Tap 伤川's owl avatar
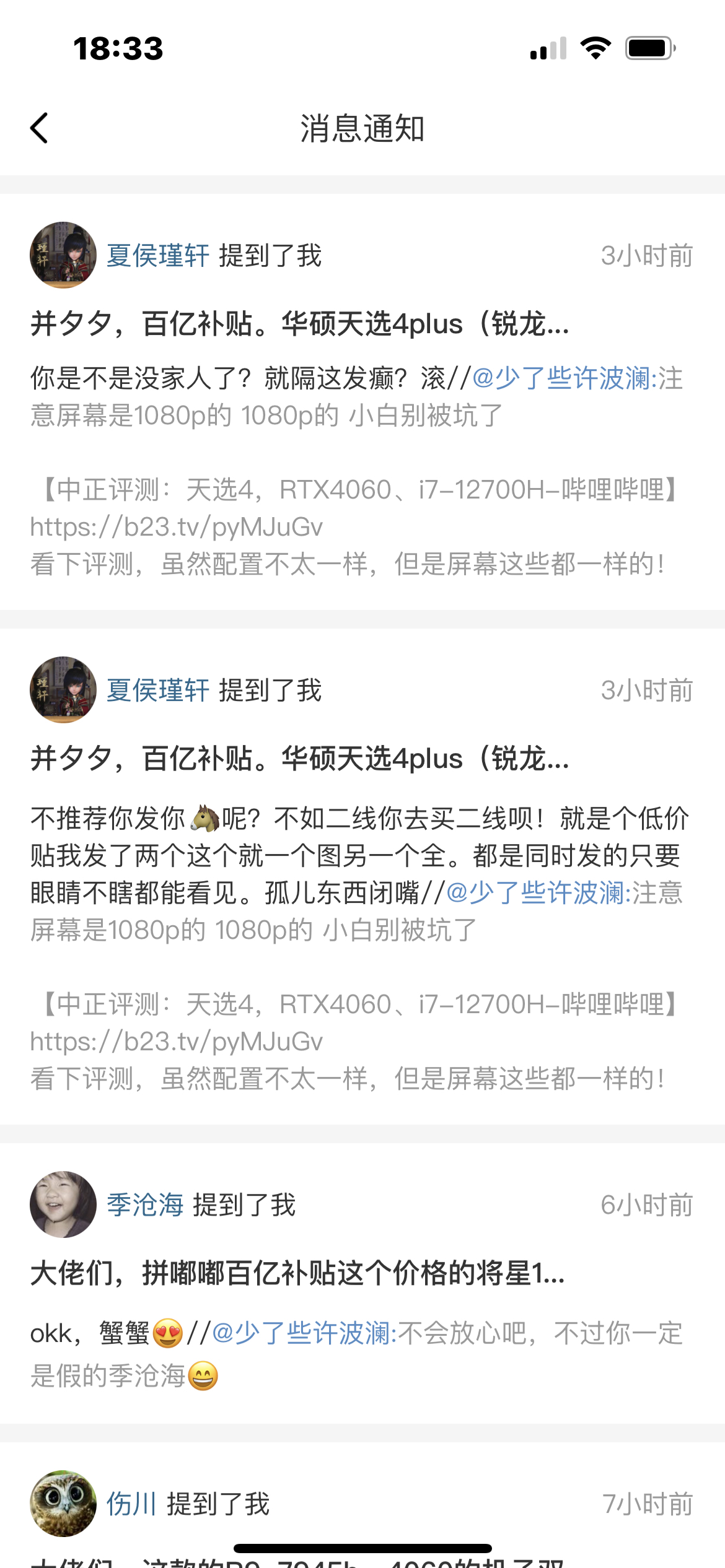The image size is (725, 1568). [63, 1504]
